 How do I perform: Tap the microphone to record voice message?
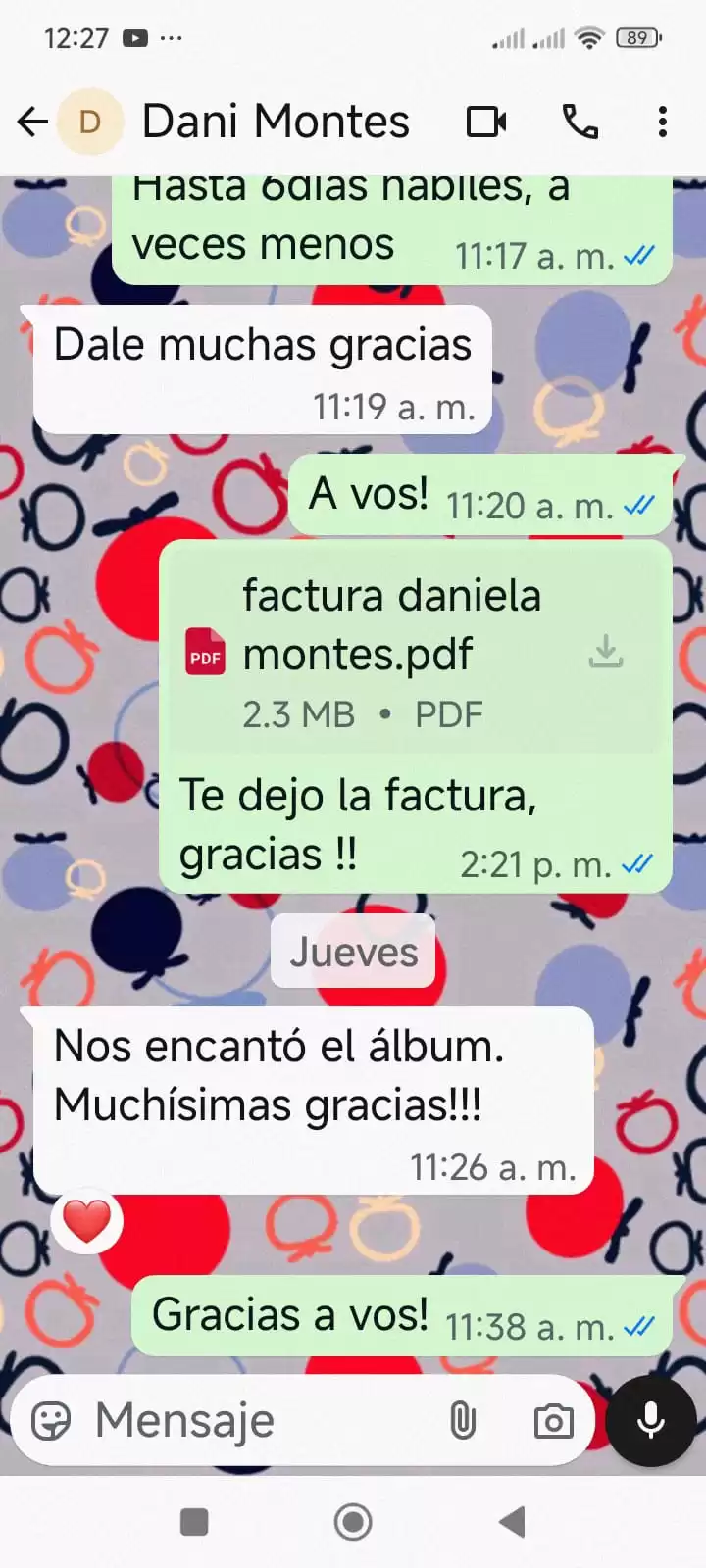[650, 1418]
